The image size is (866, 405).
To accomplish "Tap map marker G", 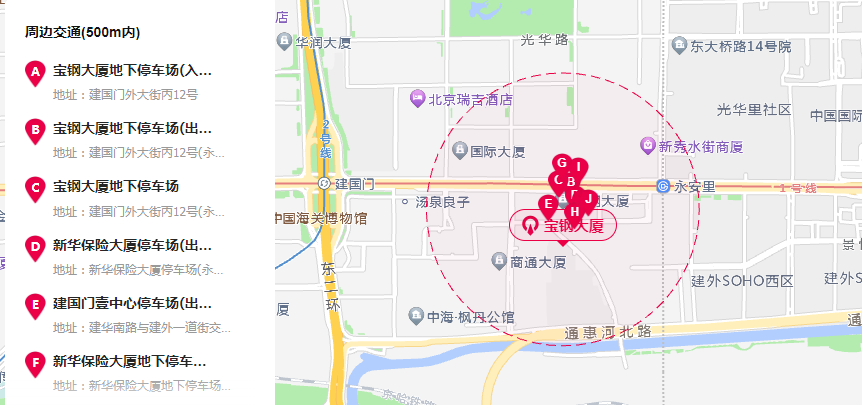I will point(561,162).
